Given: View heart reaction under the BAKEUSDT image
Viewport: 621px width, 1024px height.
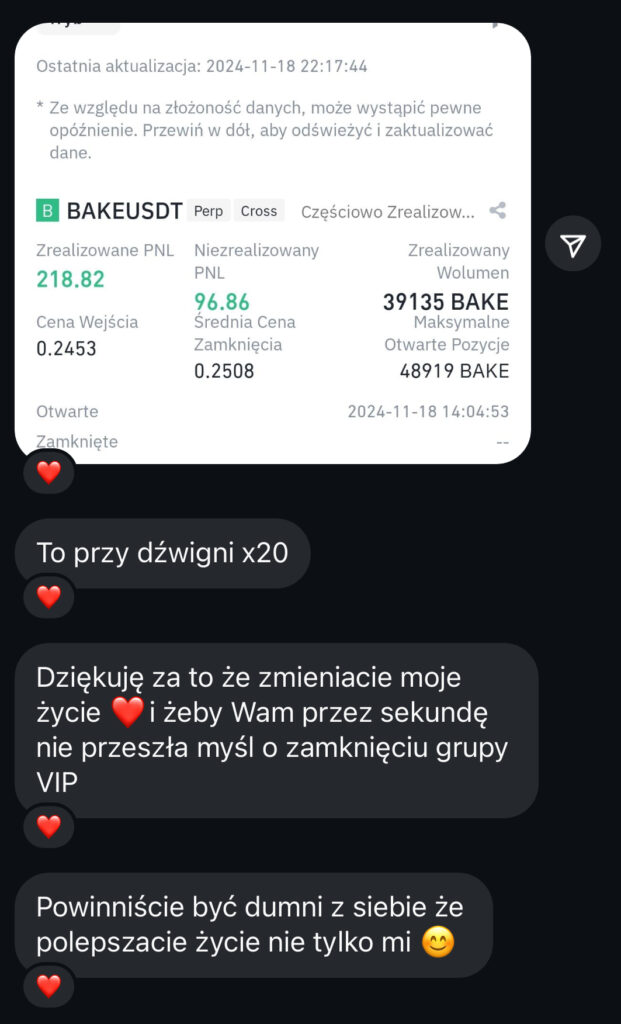Looking at the screenshot, I should coord(48,472).
